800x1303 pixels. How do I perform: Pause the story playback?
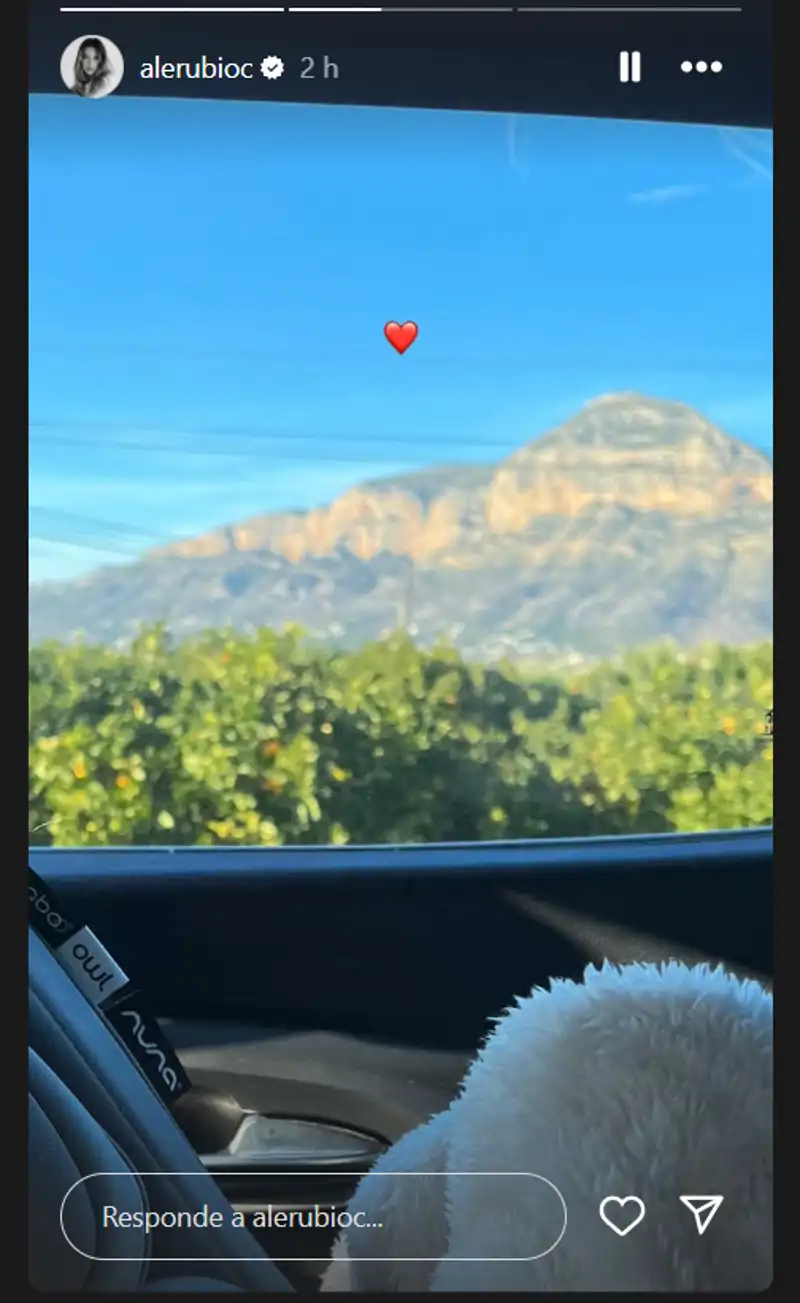click(x=630, y=67)
